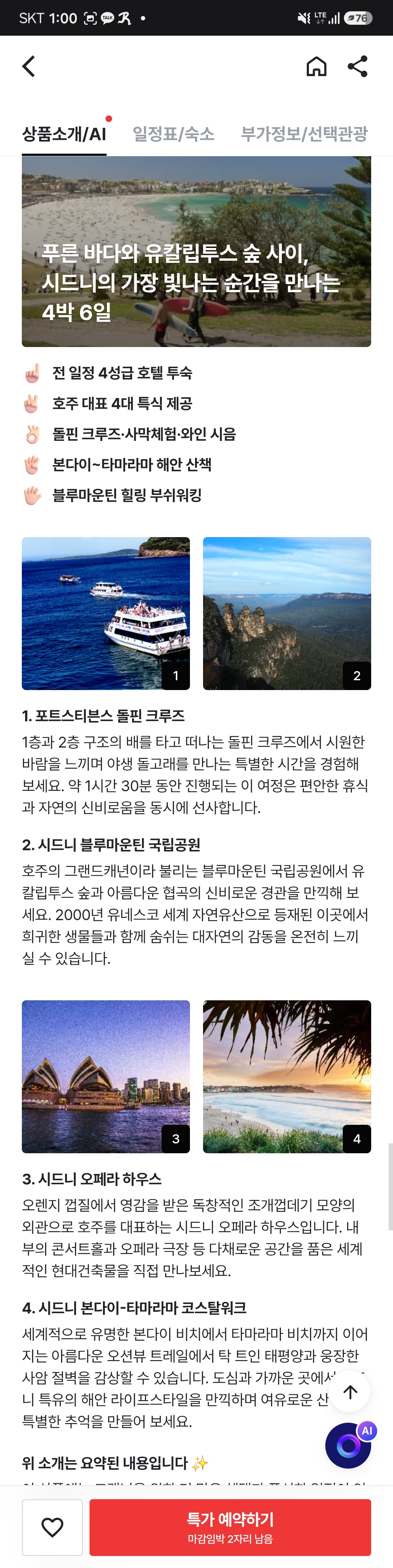Switch to the 일정표/숙소 tab
Image resolution: width=393 pixels, height=1568 pixels.
173,134
